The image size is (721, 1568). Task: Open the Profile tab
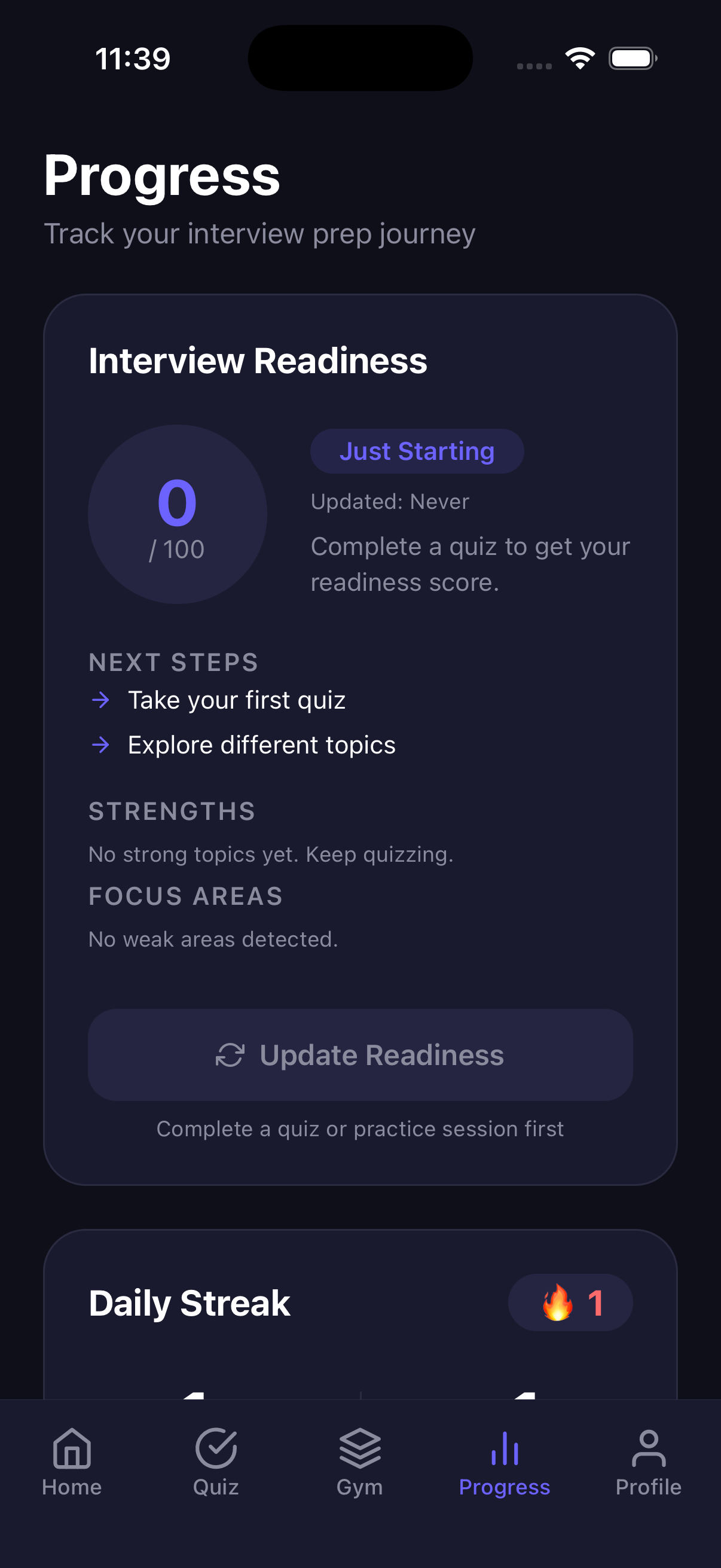(648, 1462)
